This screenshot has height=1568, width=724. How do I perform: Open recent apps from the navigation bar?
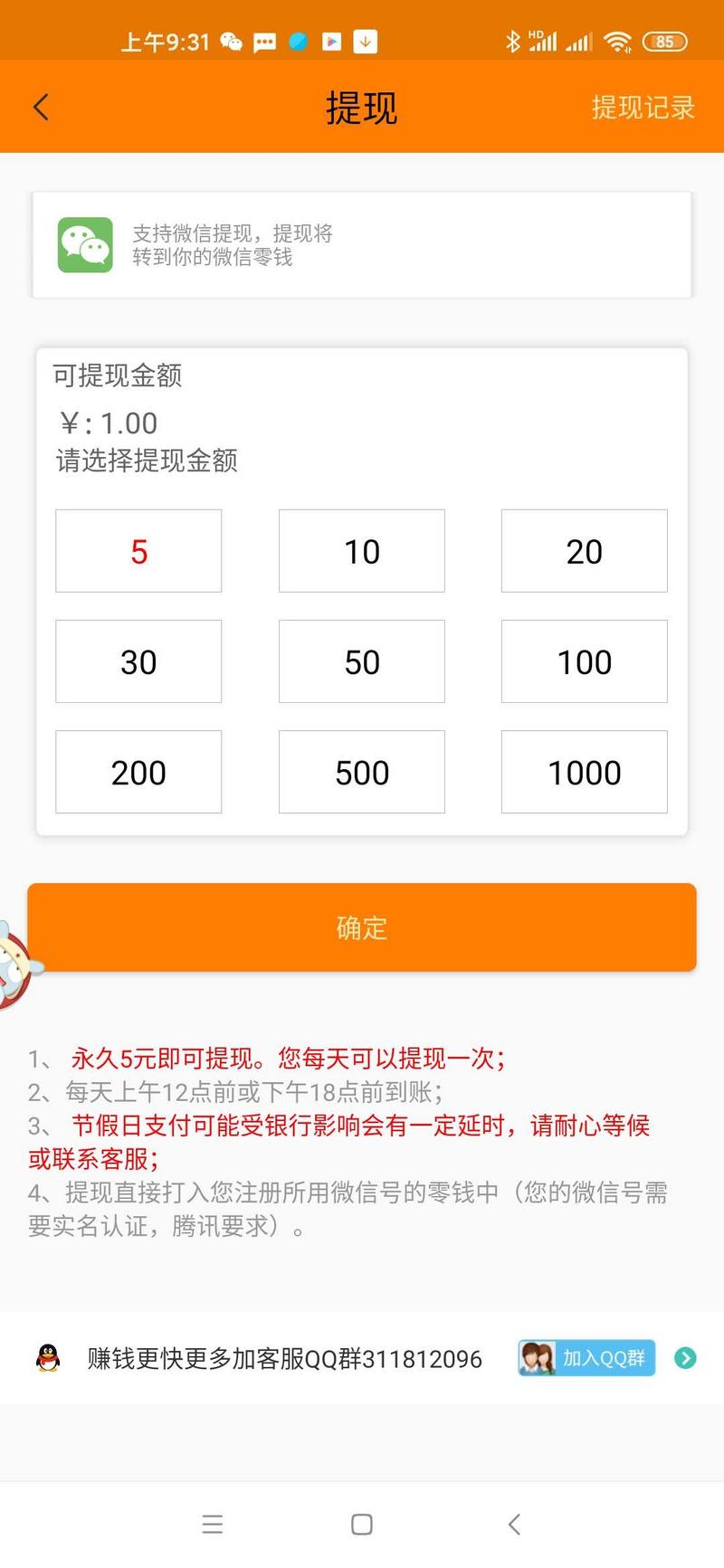[213, 1525]
